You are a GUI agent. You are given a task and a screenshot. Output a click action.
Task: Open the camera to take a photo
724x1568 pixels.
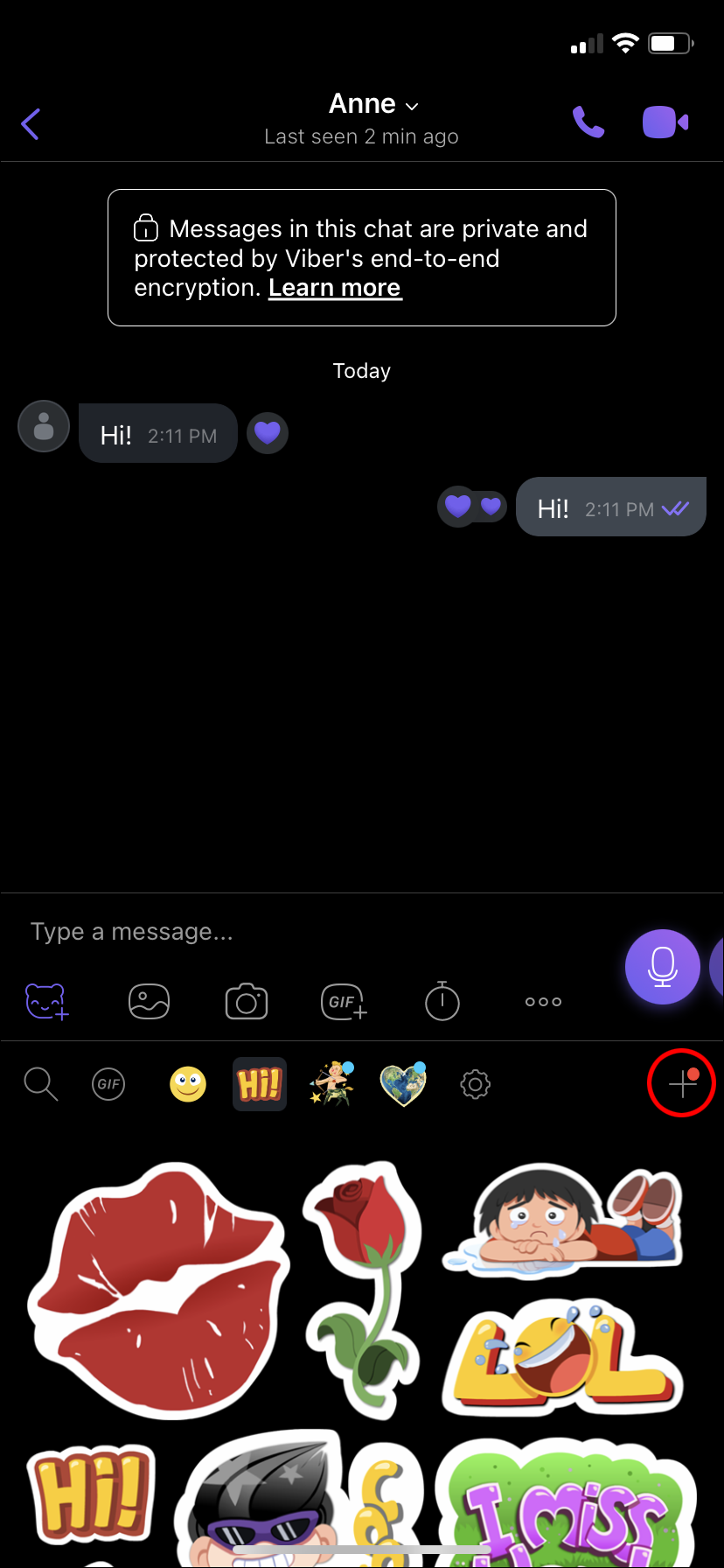(x=247, y=1002)
